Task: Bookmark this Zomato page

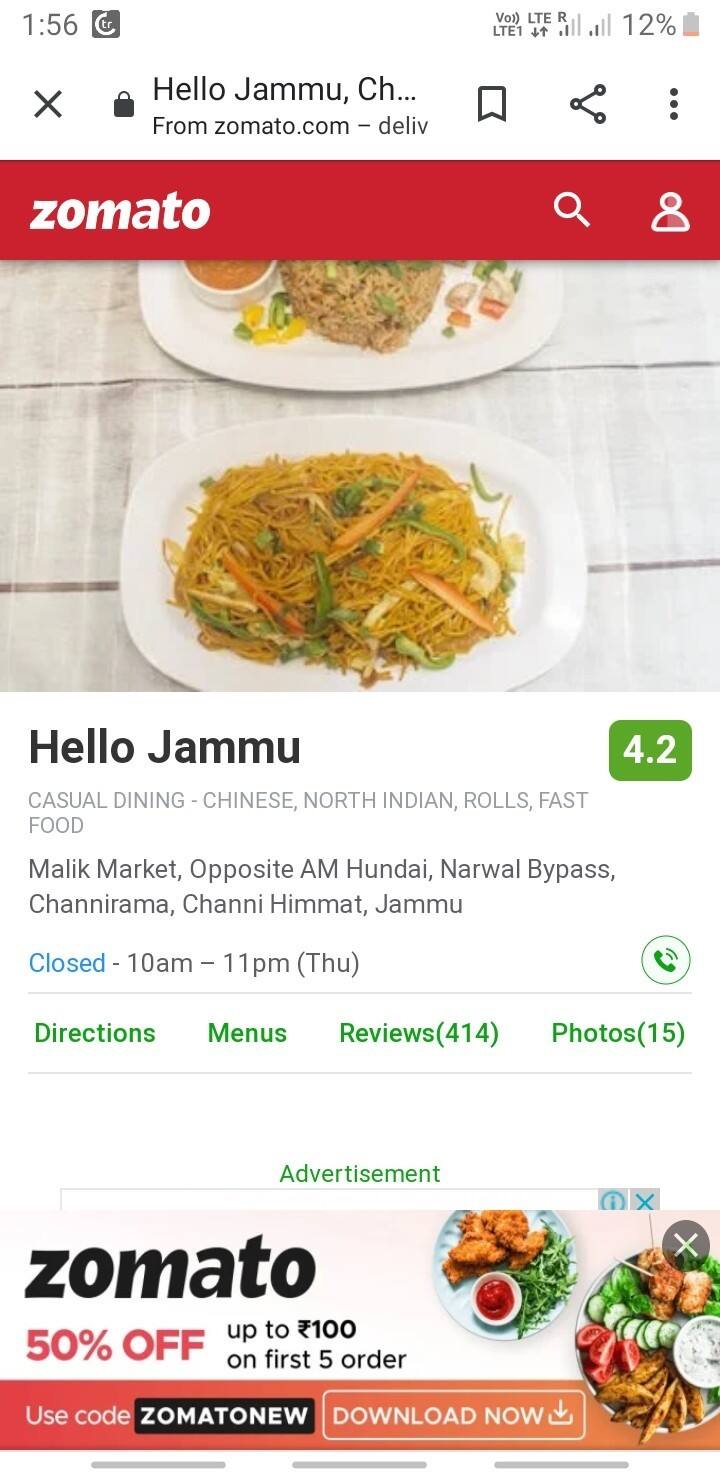Action: (x=491, y=104)
